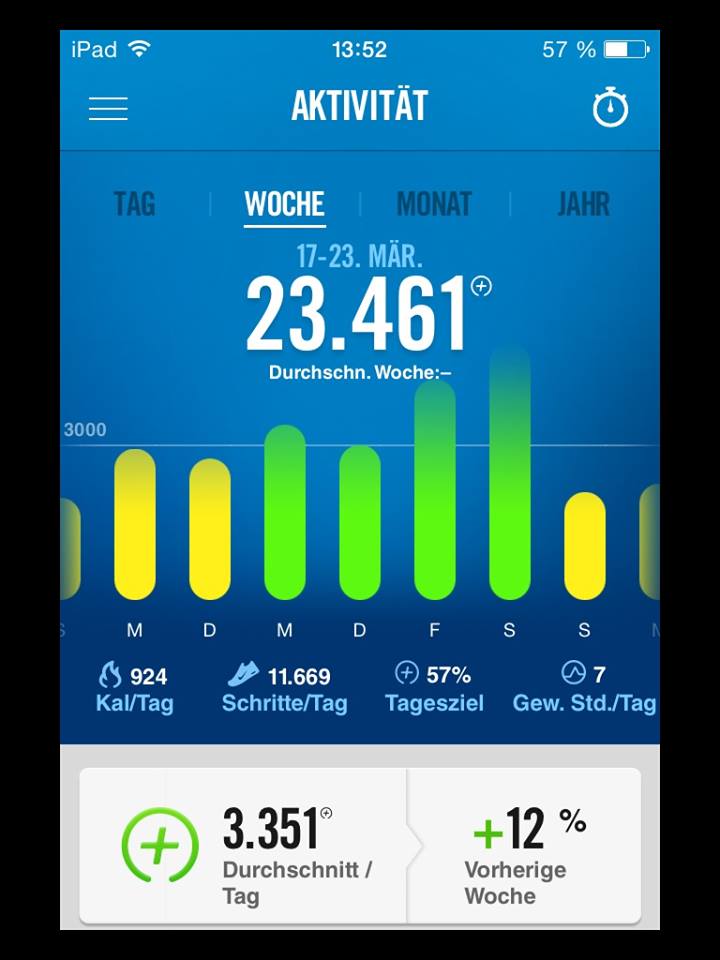Switch to the TAG tab
720x960 pixels.
tap(134, 204)
